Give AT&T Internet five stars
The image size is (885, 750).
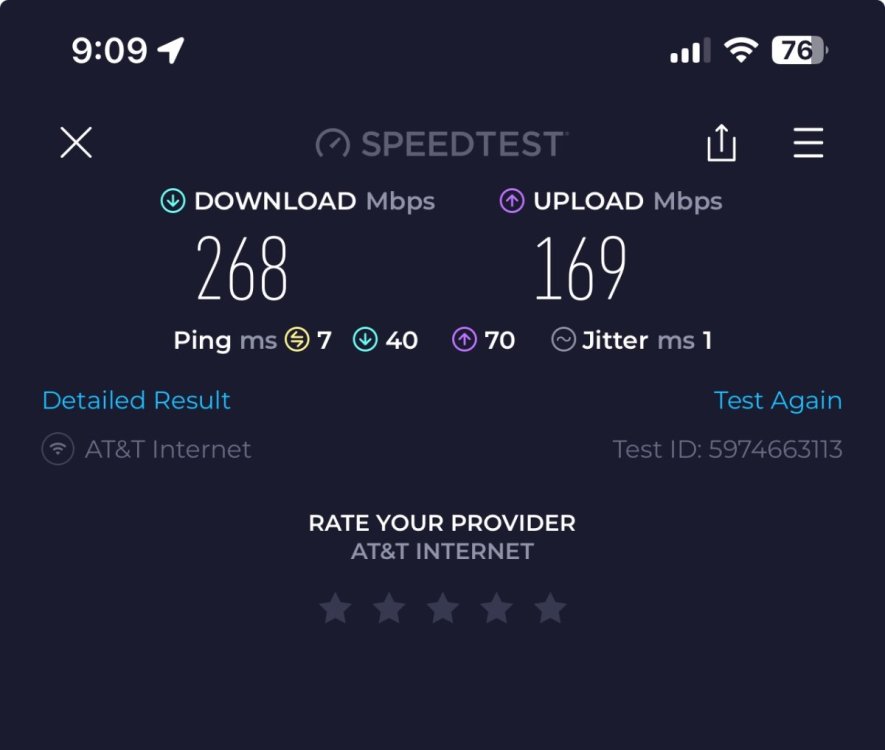550,608
